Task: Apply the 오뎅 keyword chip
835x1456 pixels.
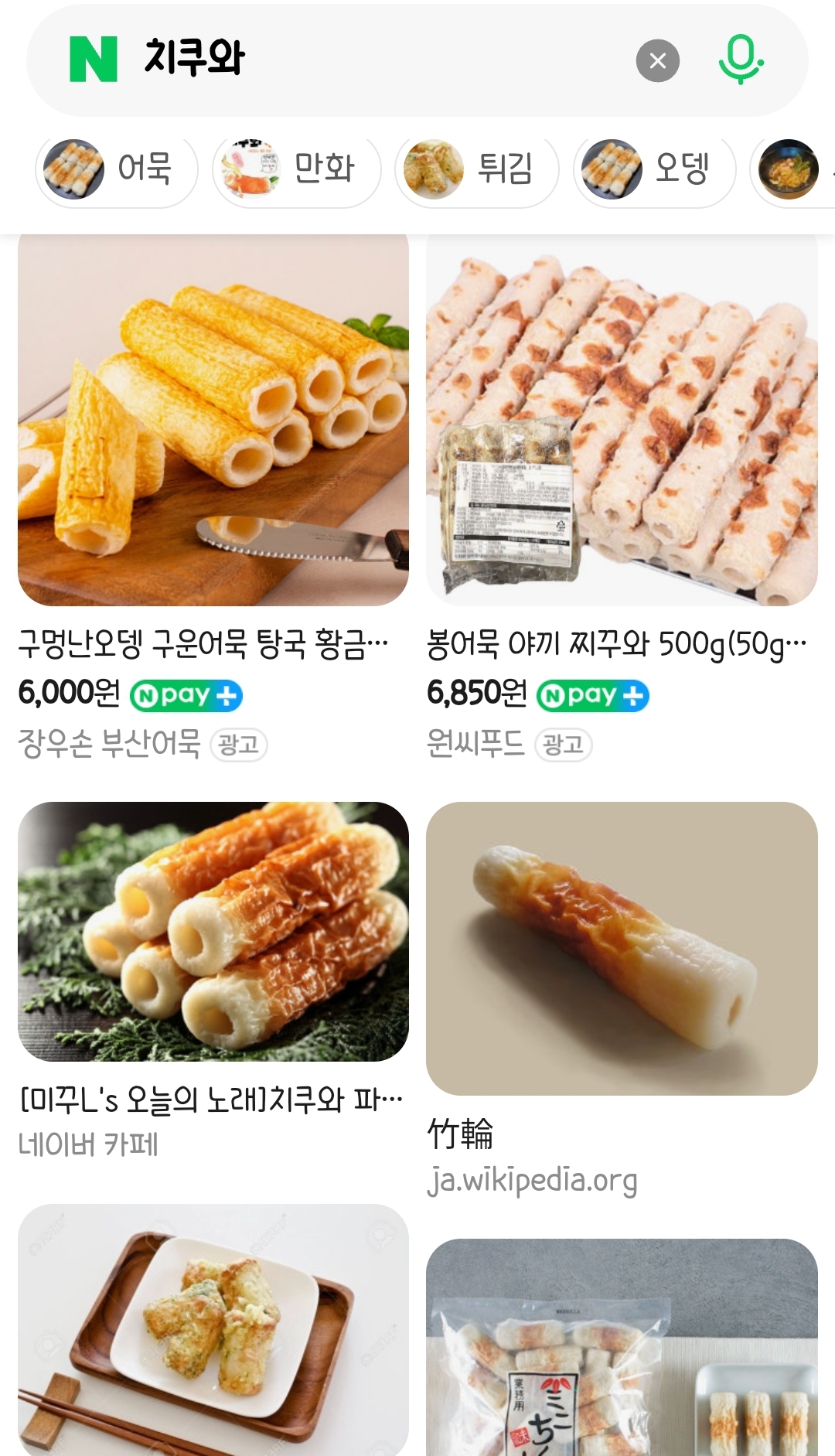Action: tap(654, 169)
